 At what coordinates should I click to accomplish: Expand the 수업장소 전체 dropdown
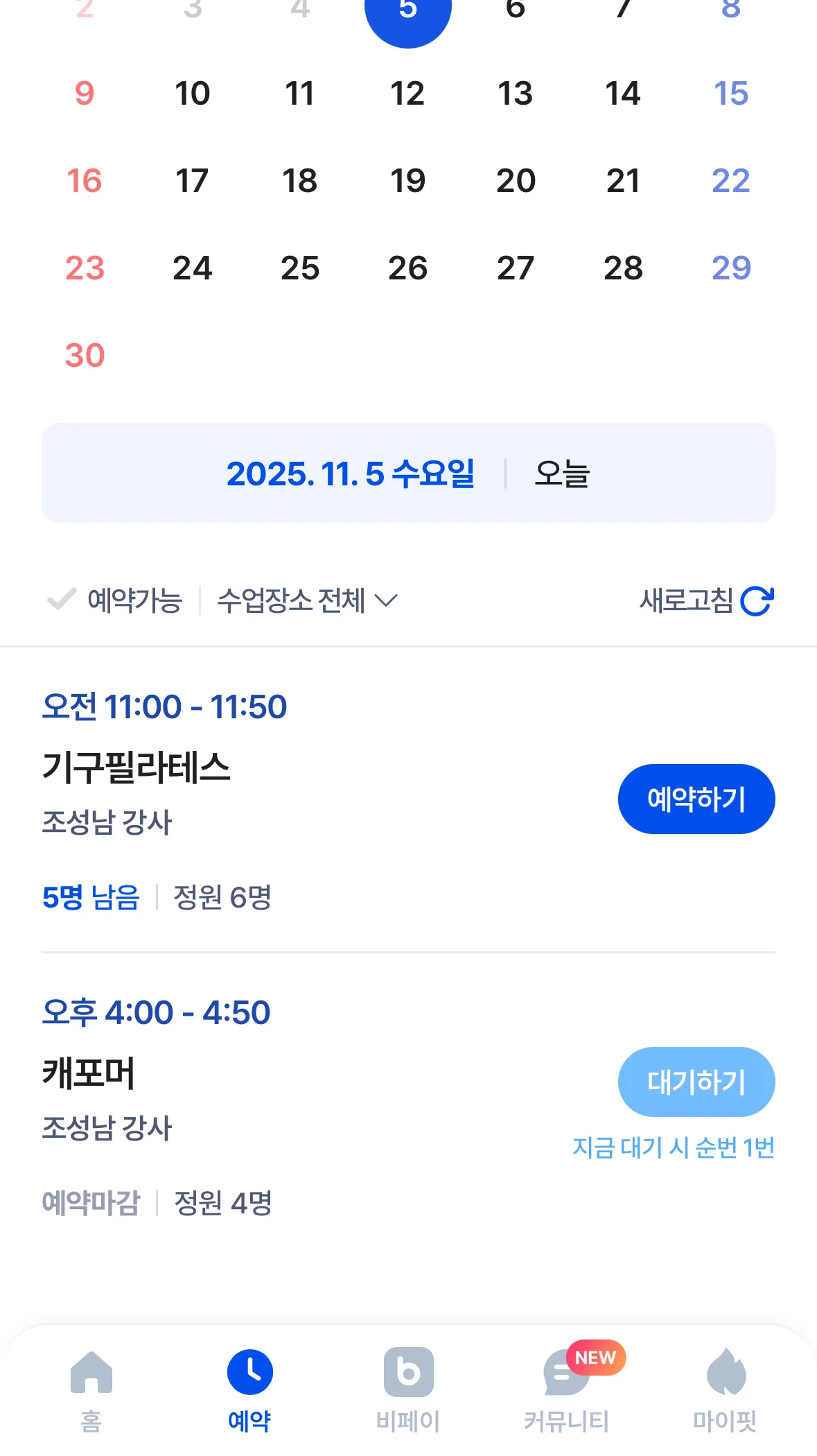(x=307, y=600)
